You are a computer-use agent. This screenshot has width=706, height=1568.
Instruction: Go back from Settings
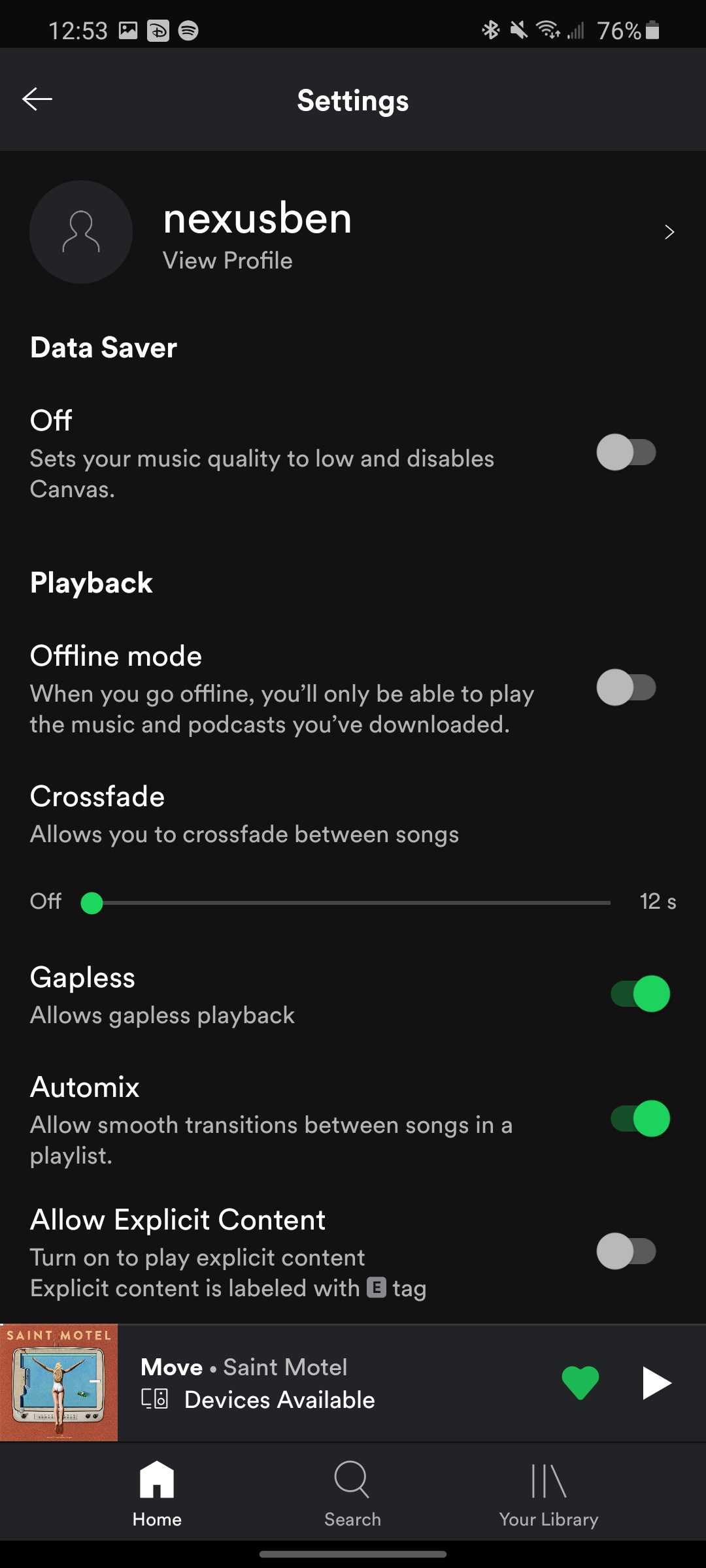point(37,99)
